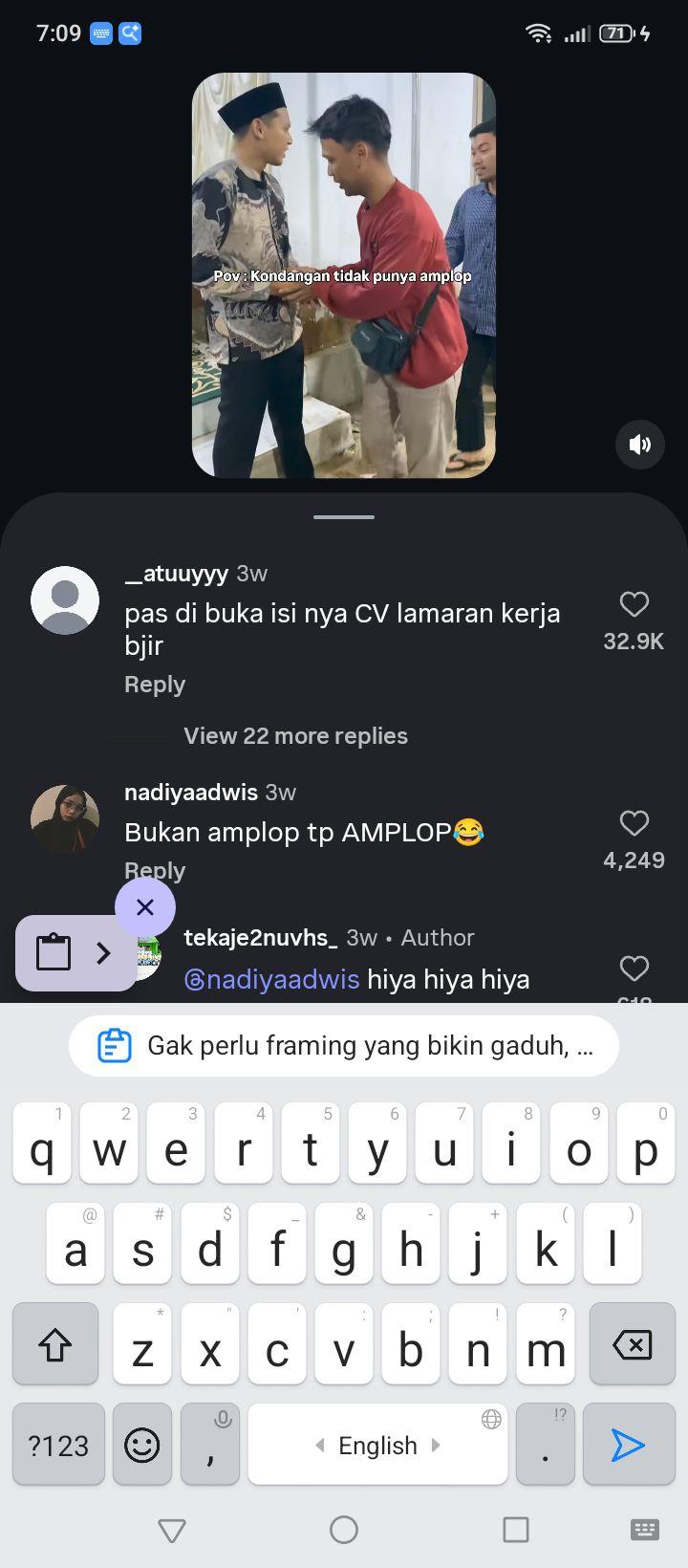Reply to _atuuyyy's comment

(155, 685)
